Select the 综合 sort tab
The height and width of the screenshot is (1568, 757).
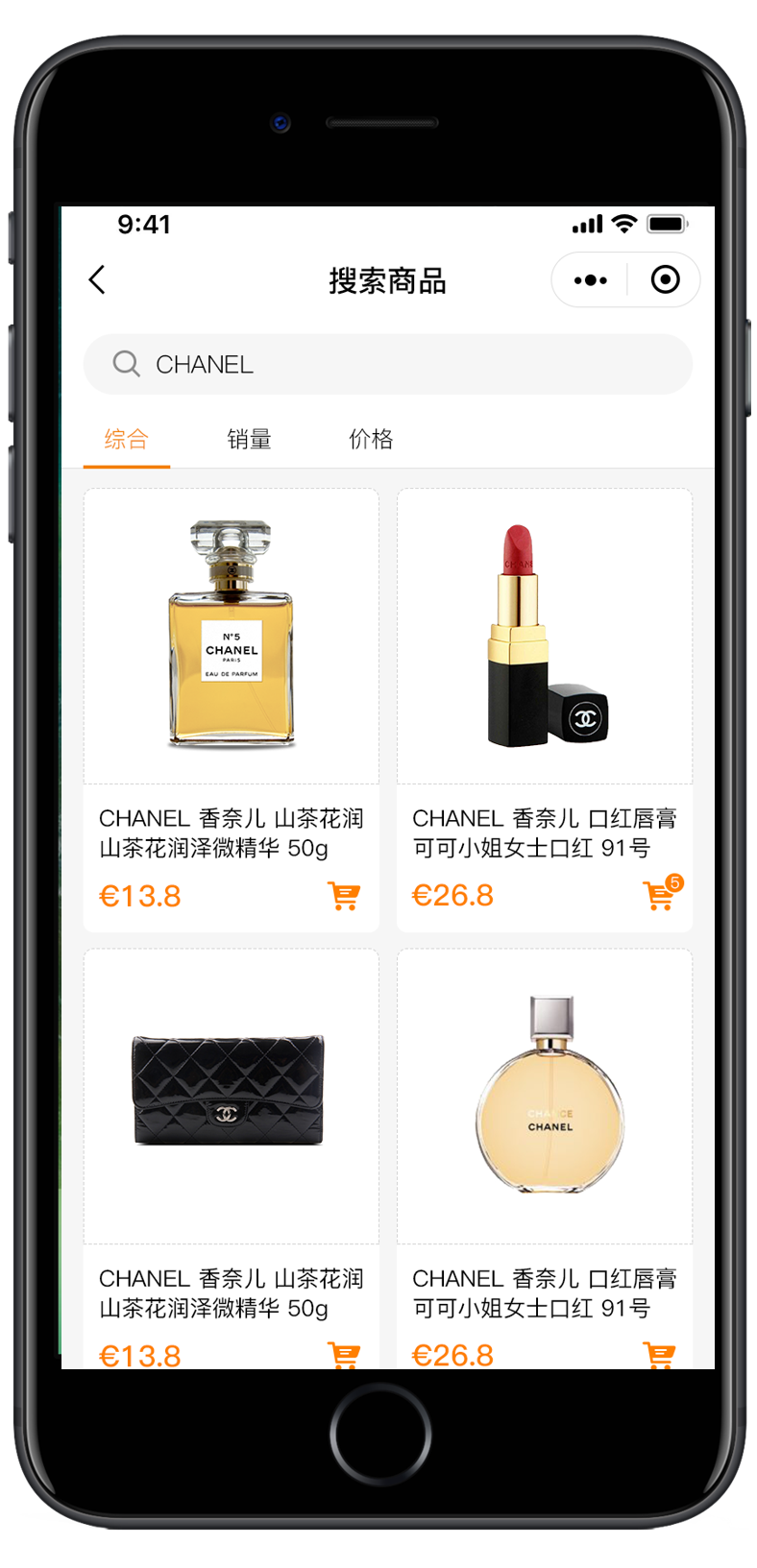pos(126,440)
